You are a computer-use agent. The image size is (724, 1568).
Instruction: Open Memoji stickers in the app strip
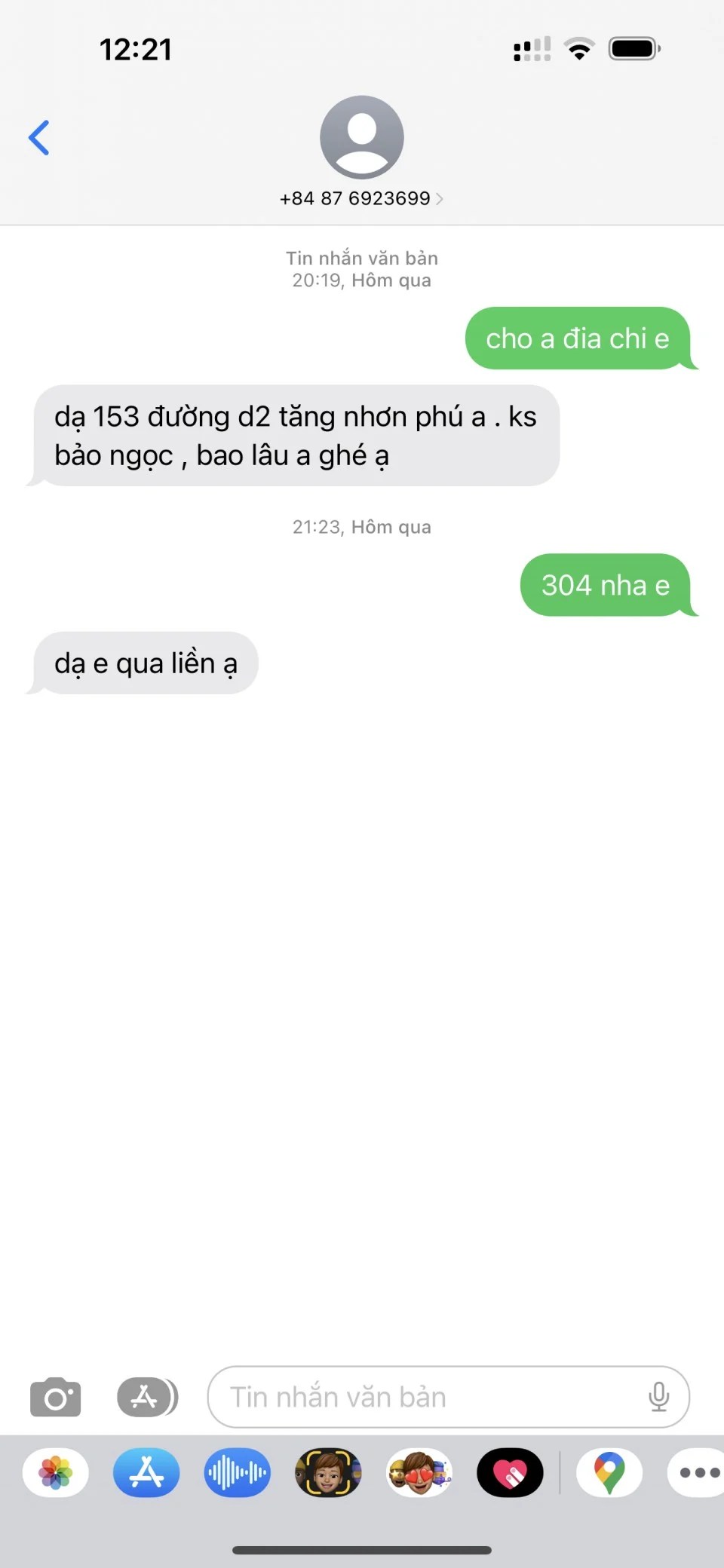tap(419, 1472)
